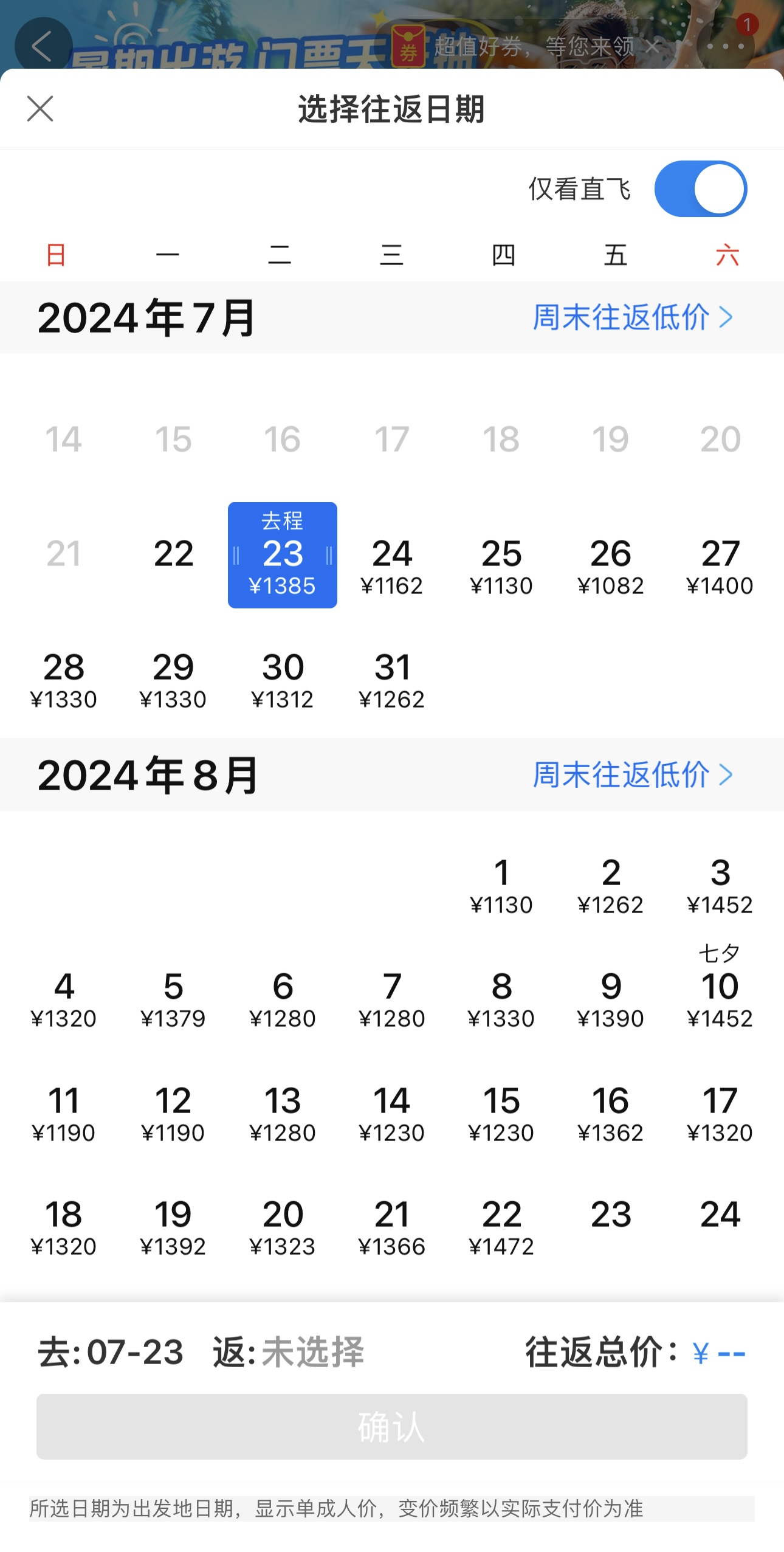Choose July 22 date
This screenshot has height=1552, width=784.
pos(173,554)
